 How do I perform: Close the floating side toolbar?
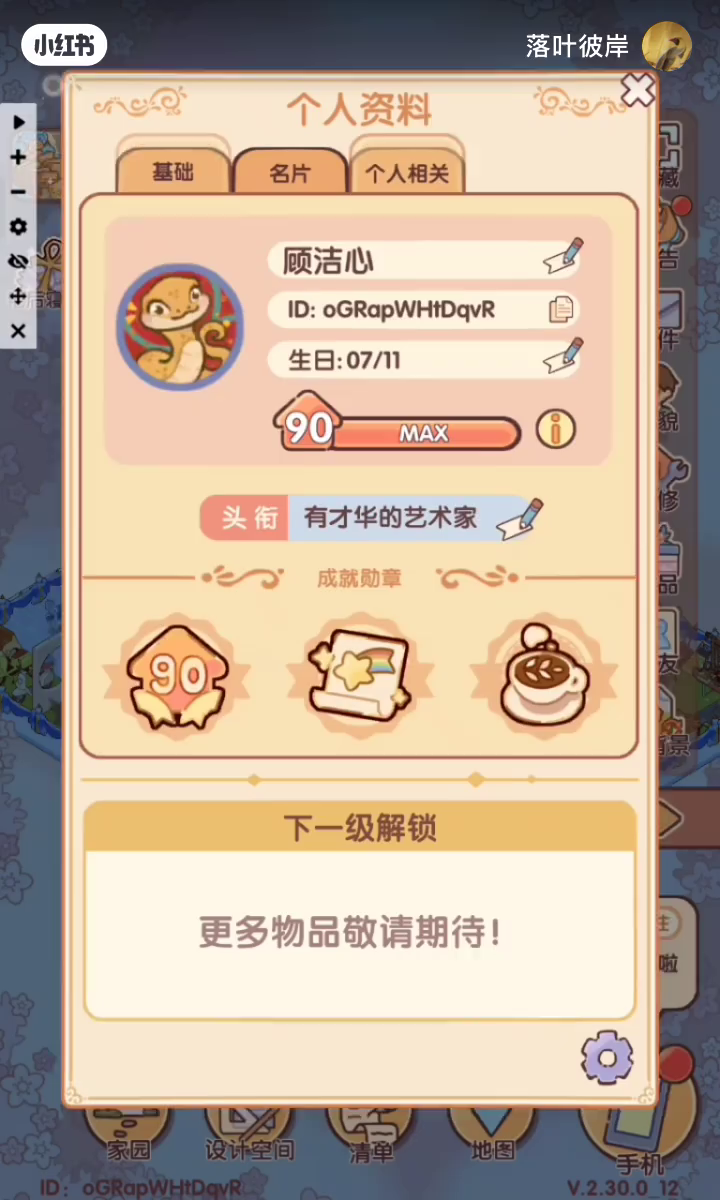18,331
